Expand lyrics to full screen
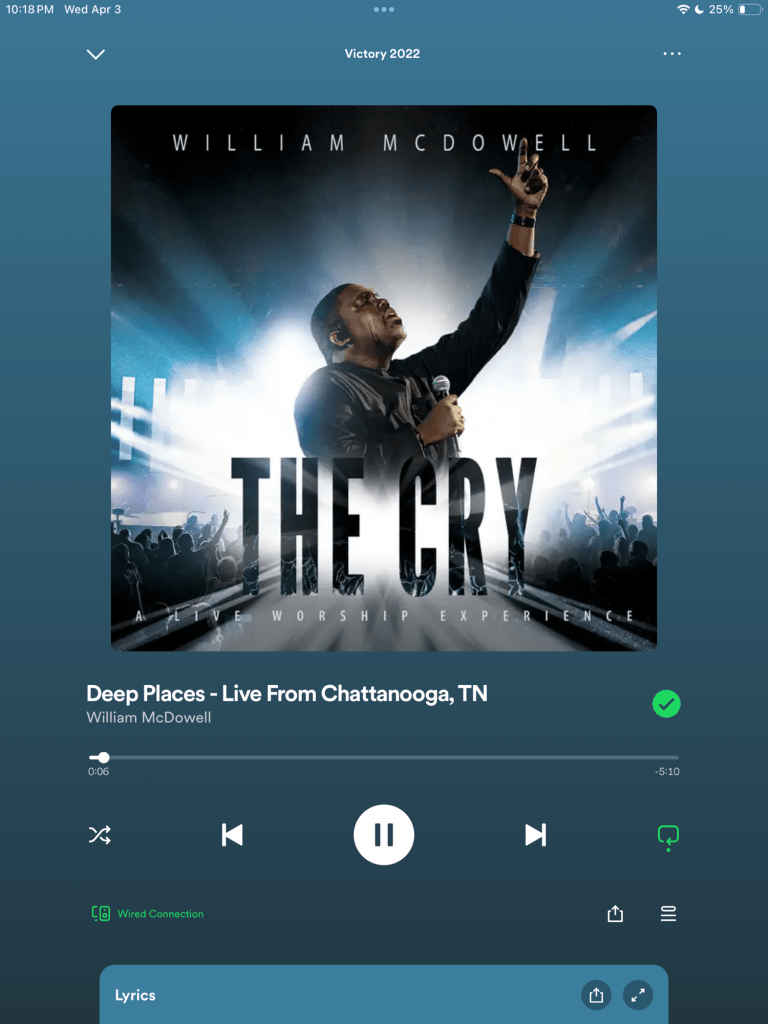Image resolution: width=768 pixels, height=1024 pixels. [x=638, y=995]
